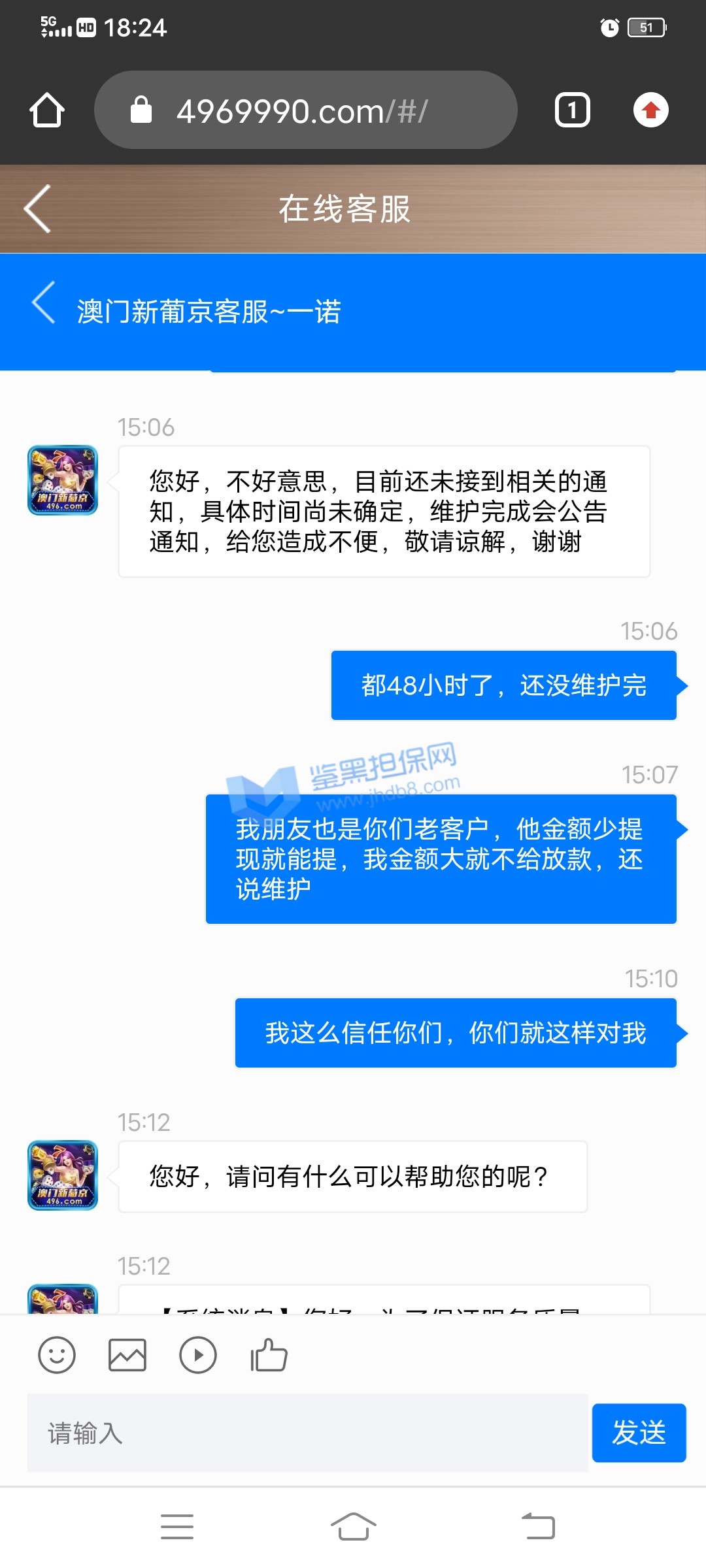Open the emoji picker
This screenshot has height=1568, width=706.
point(57,1355)
